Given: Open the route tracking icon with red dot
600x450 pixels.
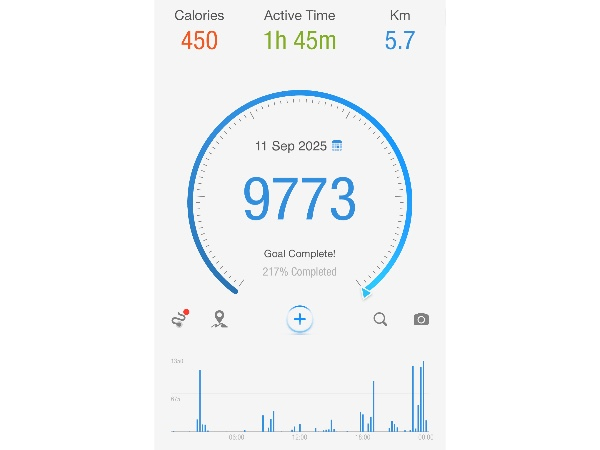Looking at the screenshot, I should click(x=180, y=320).
